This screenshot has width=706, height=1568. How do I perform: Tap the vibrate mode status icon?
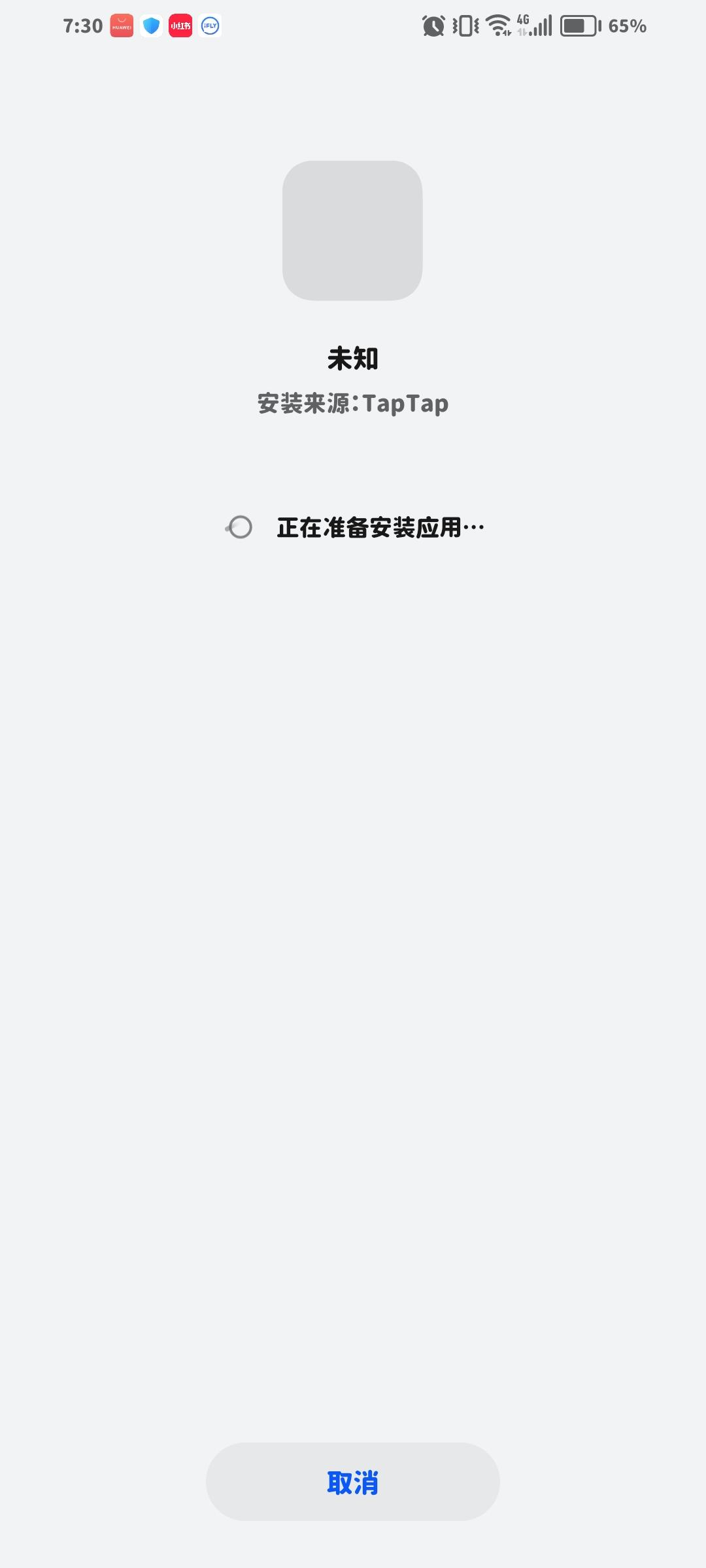click(x=465, y=25)
